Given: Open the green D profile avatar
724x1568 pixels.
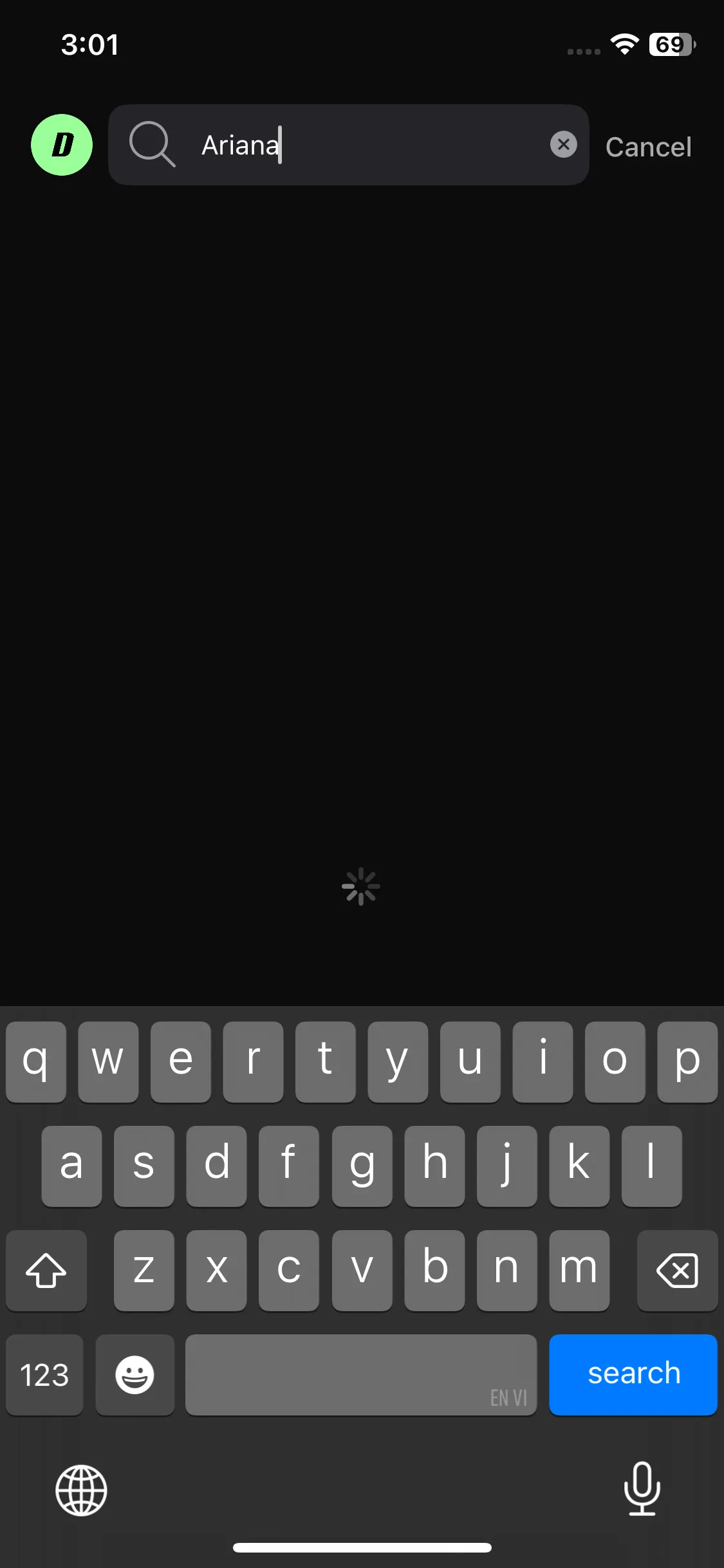Looking at the screenshot, I should 62,145.
